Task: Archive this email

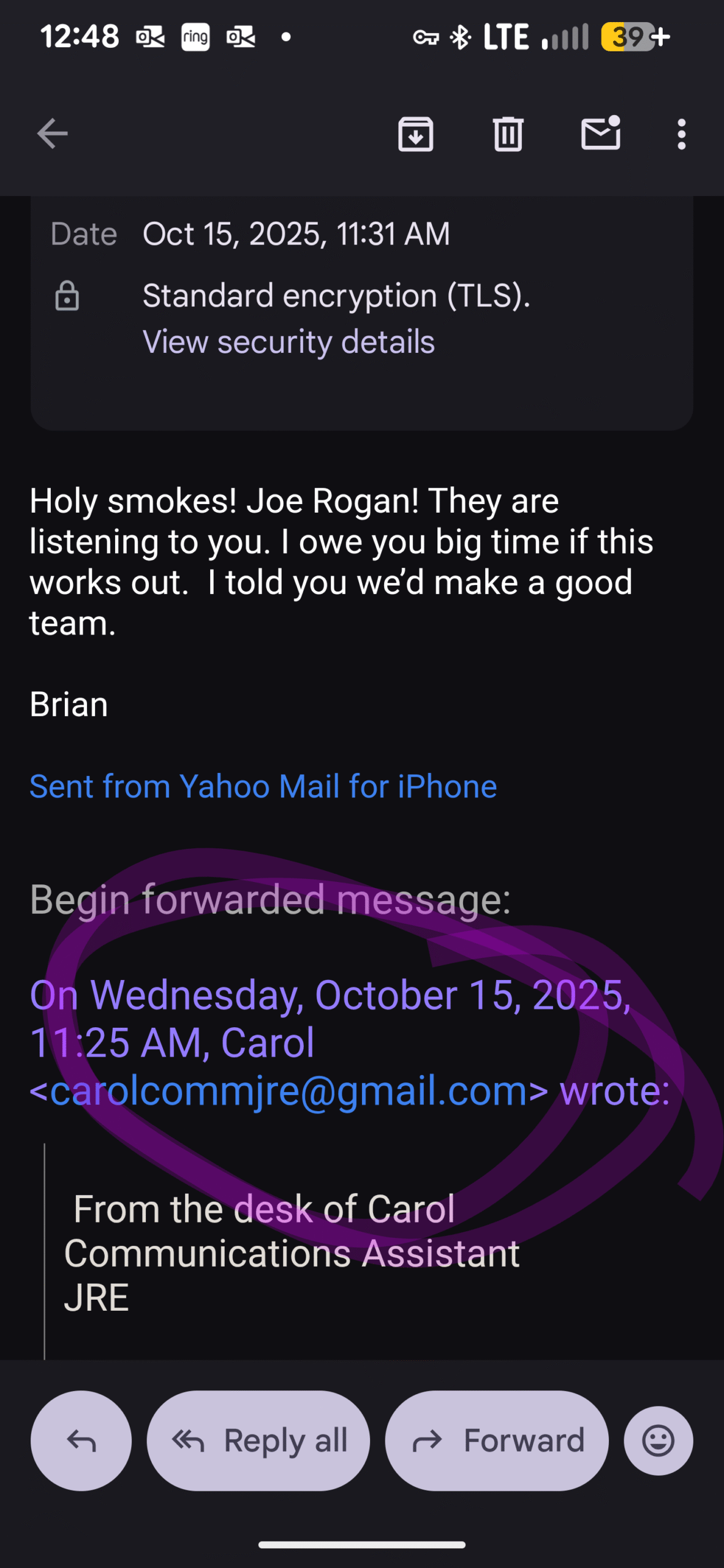Action: pos(416,134)
